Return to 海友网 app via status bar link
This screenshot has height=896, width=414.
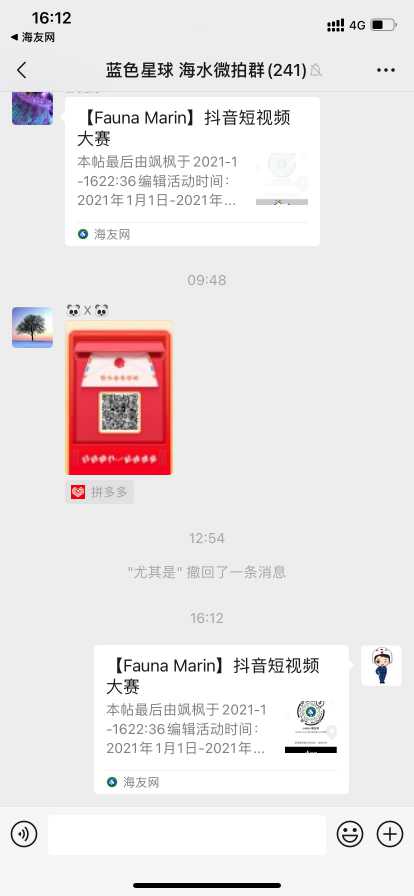33,38
